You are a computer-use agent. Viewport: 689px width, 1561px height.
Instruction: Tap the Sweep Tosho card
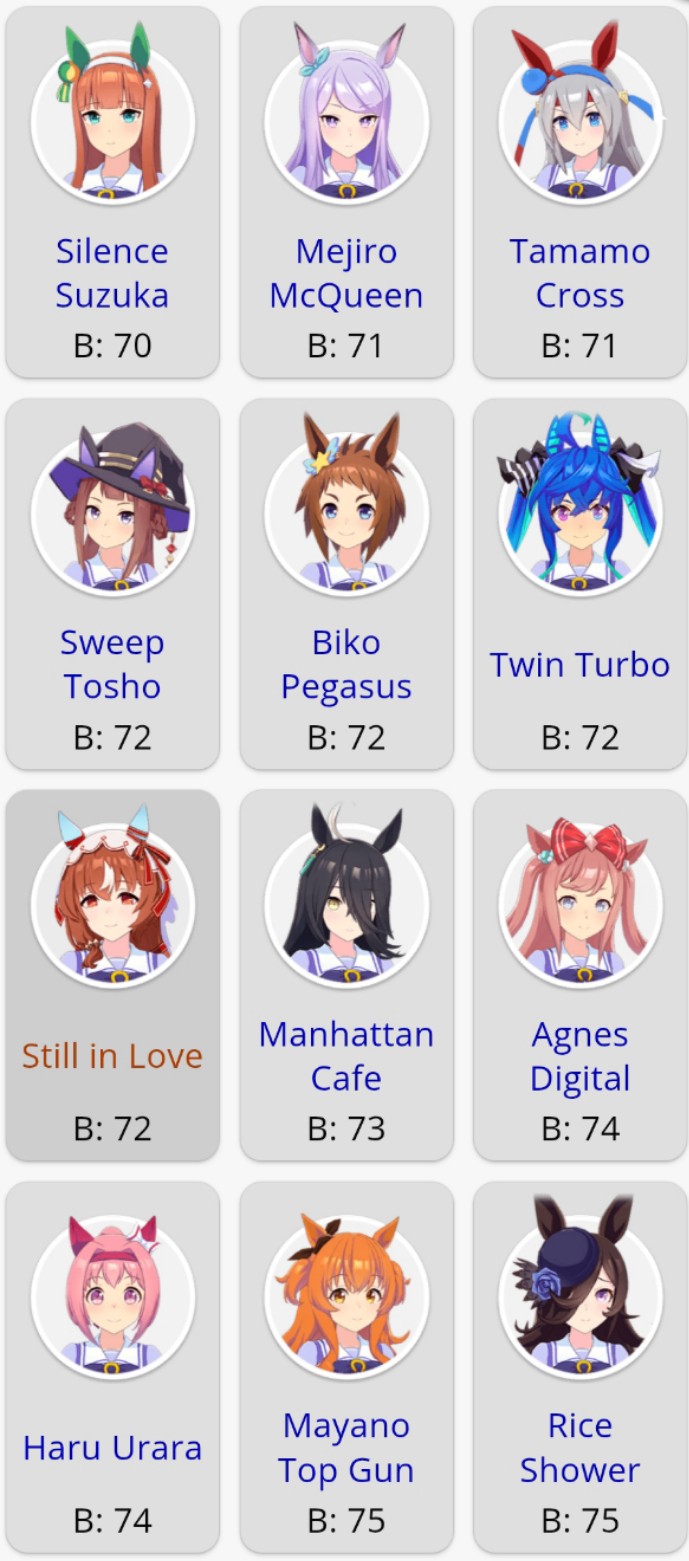[x=112, y=584]
